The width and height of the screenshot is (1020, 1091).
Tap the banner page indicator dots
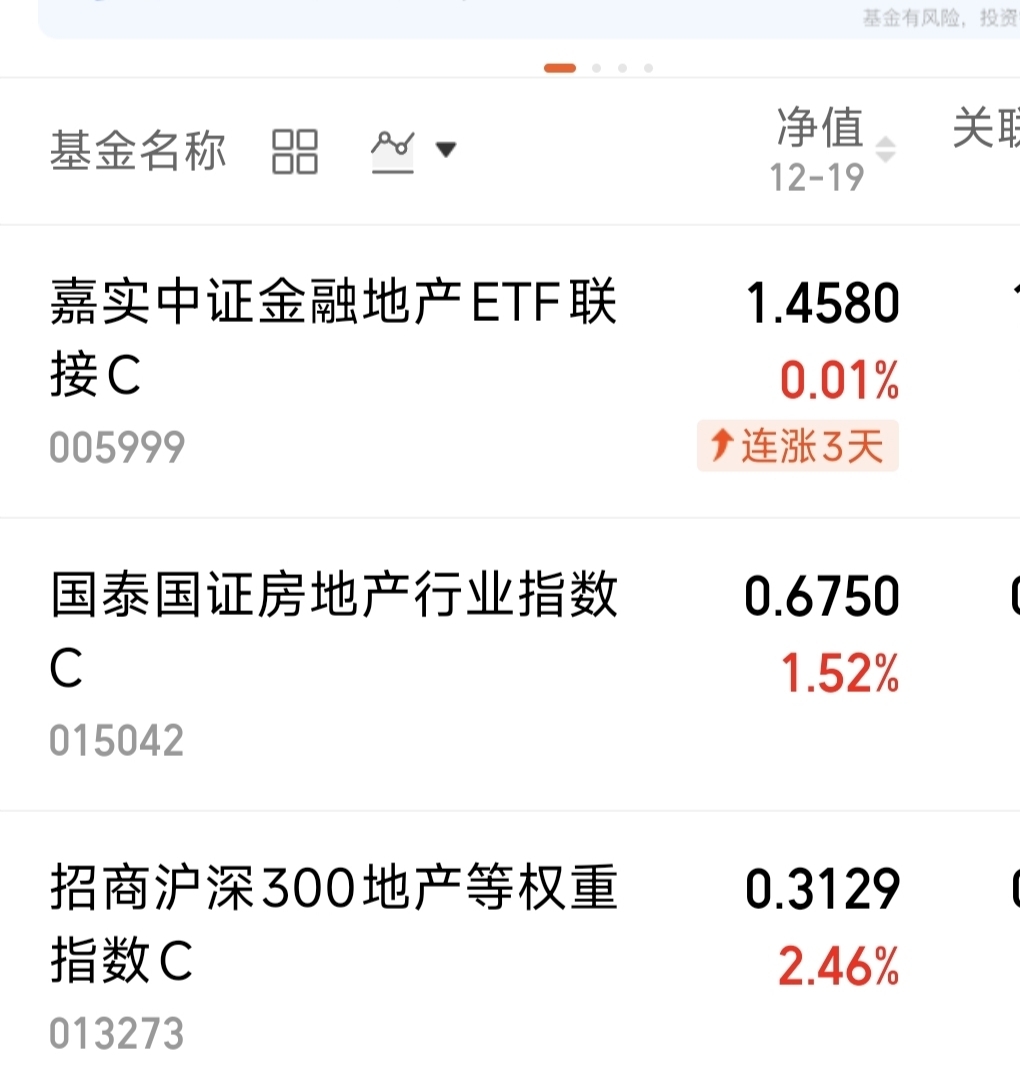(x=598, y=68)
